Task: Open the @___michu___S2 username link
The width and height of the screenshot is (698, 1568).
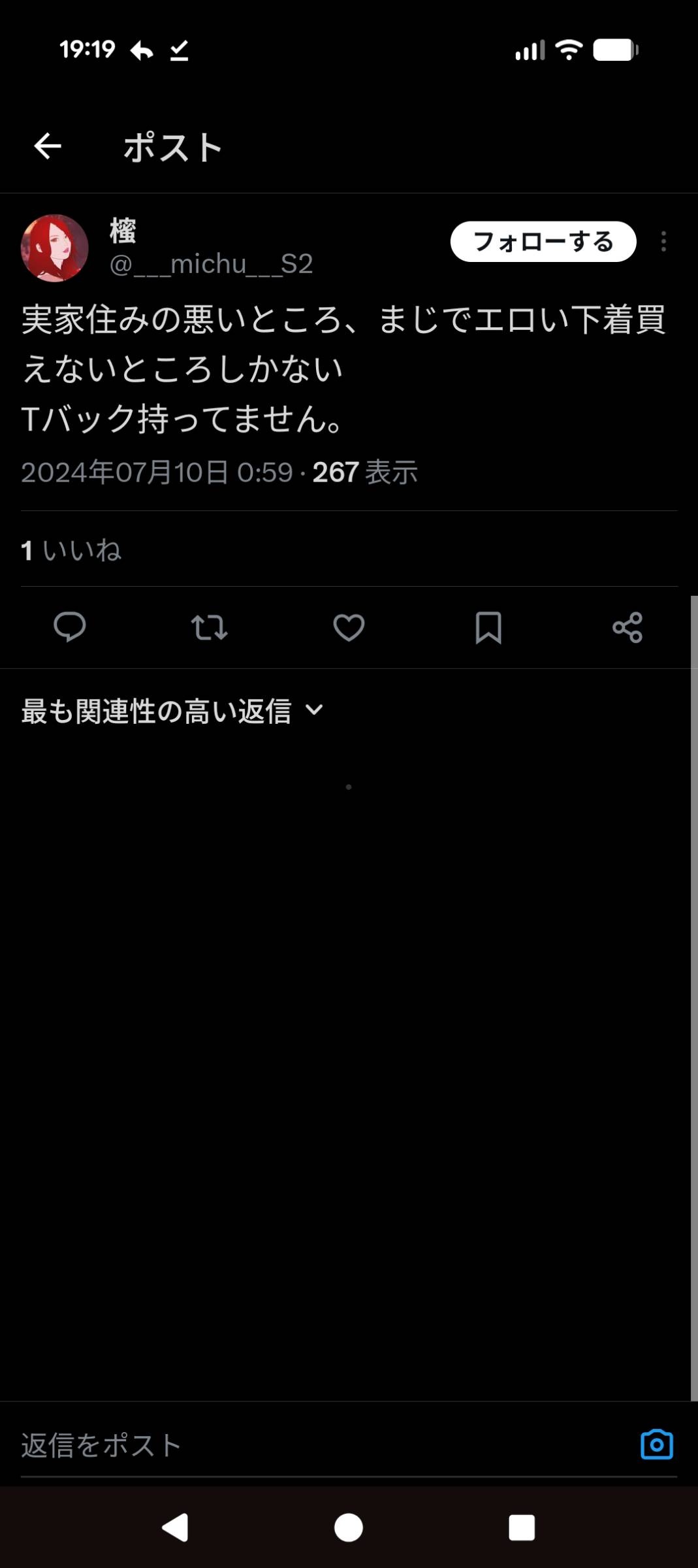Action: pos(211,264)
